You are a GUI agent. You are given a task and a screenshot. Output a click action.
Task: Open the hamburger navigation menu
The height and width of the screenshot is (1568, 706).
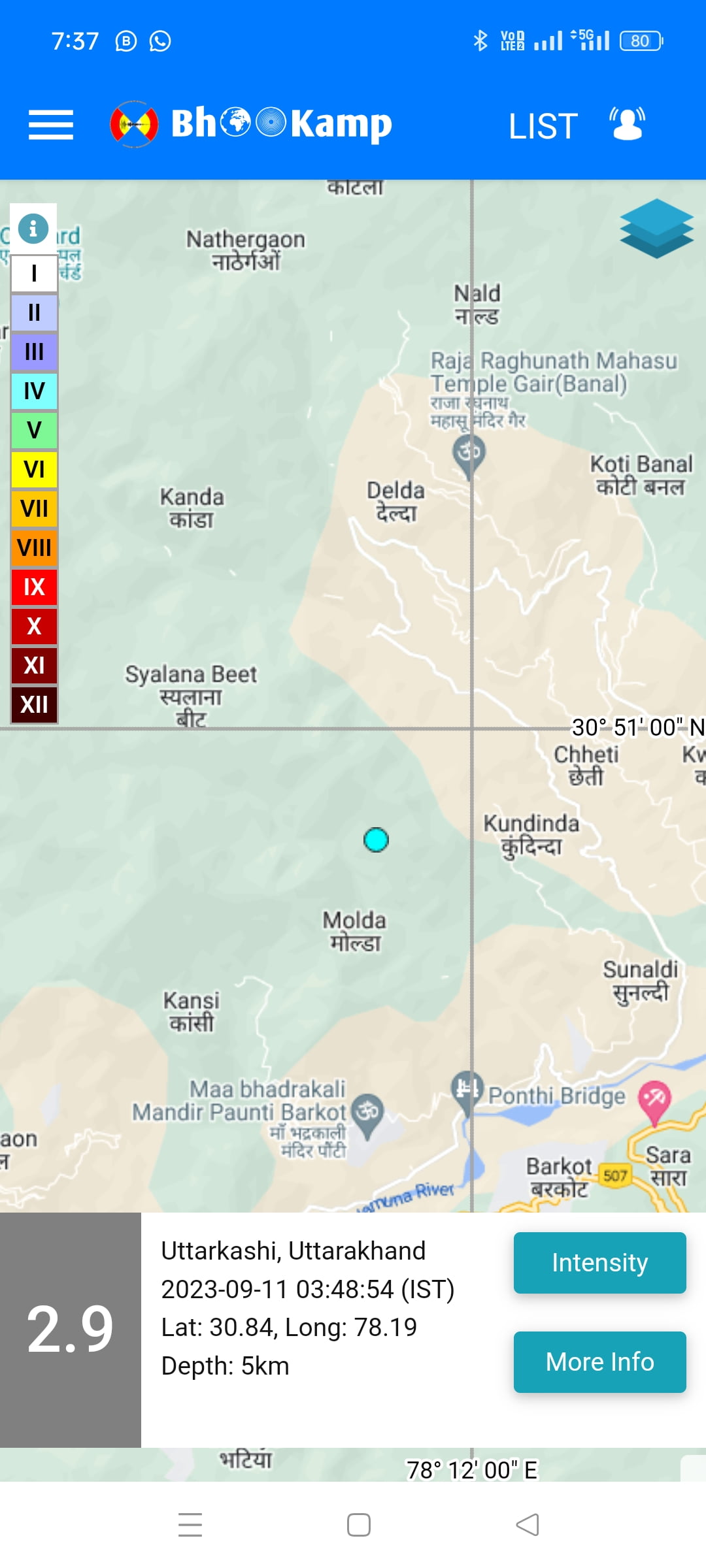pos(51,125)
